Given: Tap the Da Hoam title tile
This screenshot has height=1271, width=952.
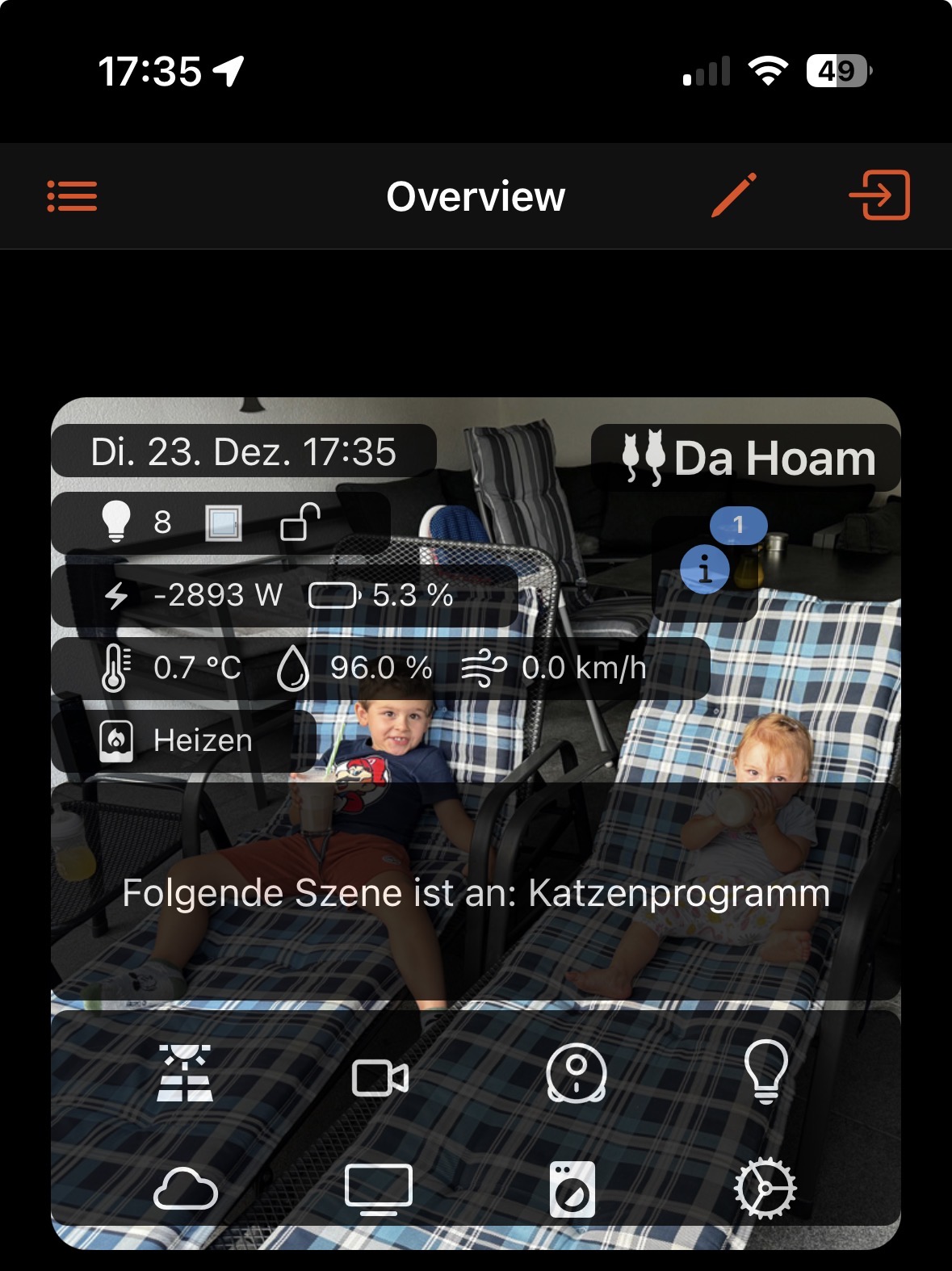Looking at the screenshot, I should click(747, 458).
